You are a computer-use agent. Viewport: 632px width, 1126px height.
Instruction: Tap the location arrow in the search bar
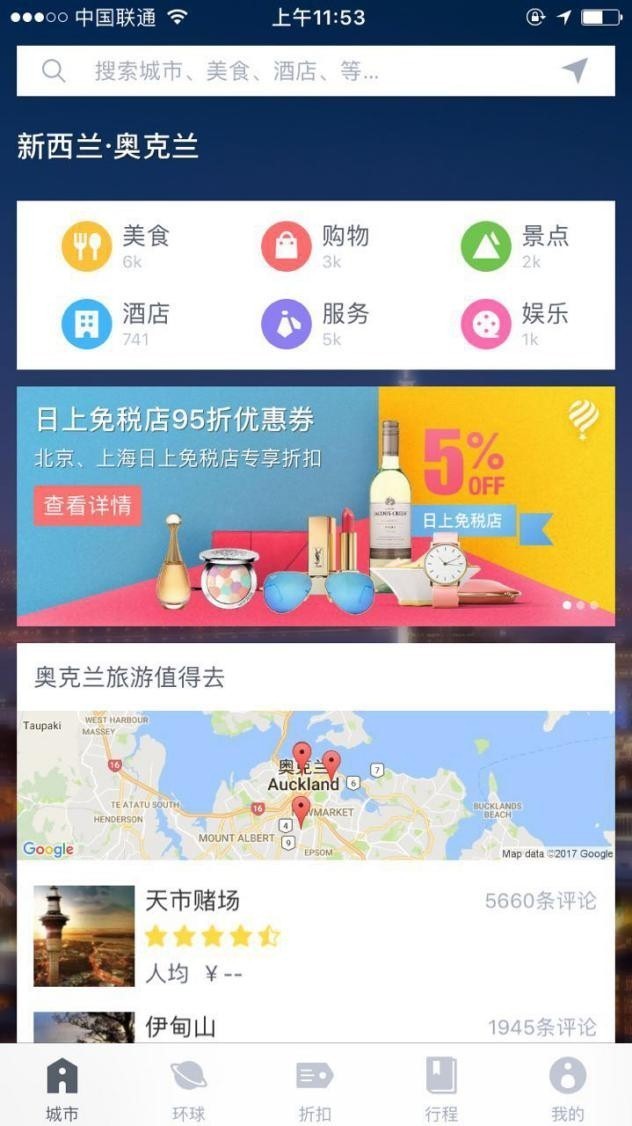click(574, 70)
